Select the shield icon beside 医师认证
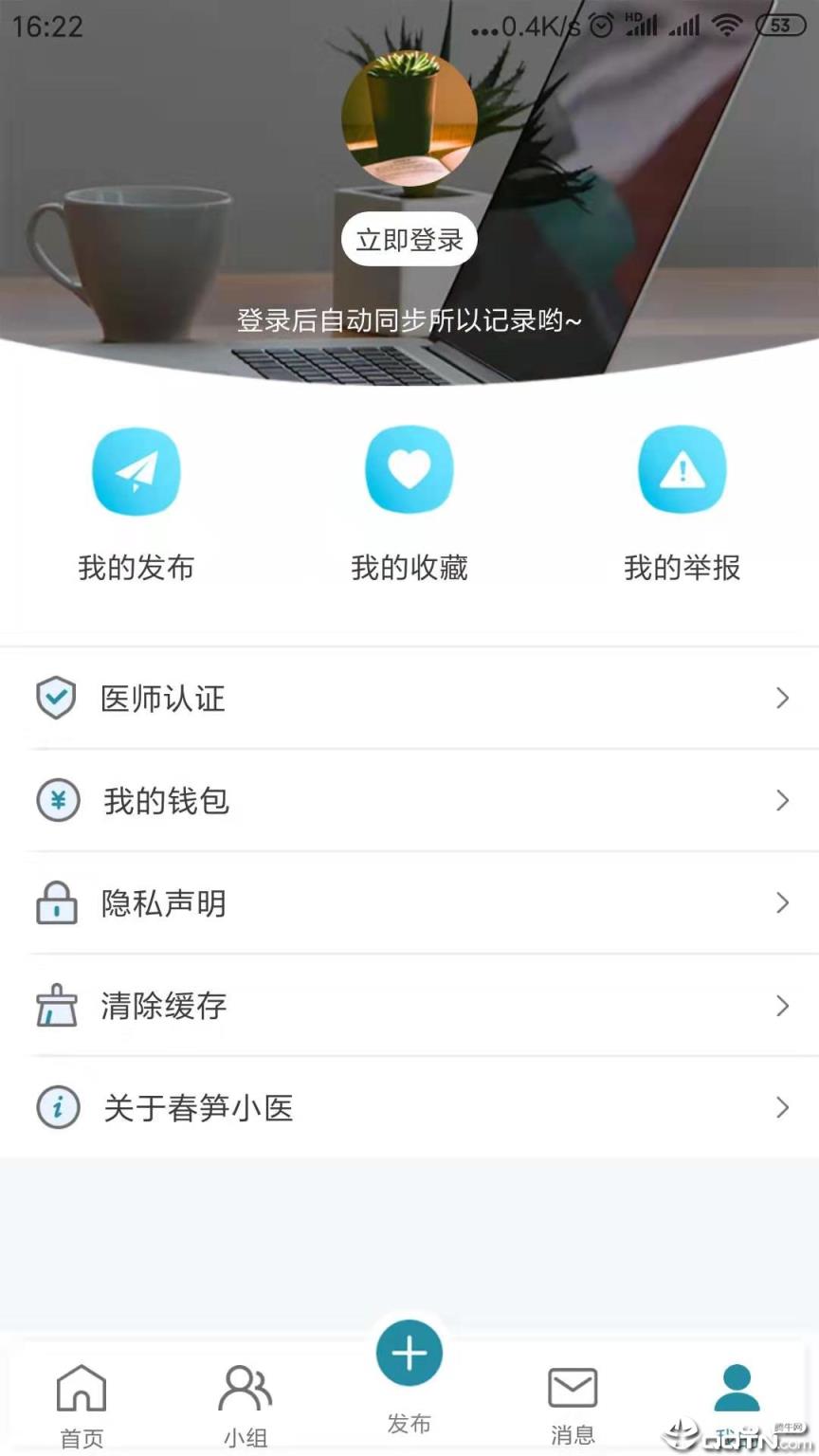The image size is (819, 1456). tap(56, 699)
